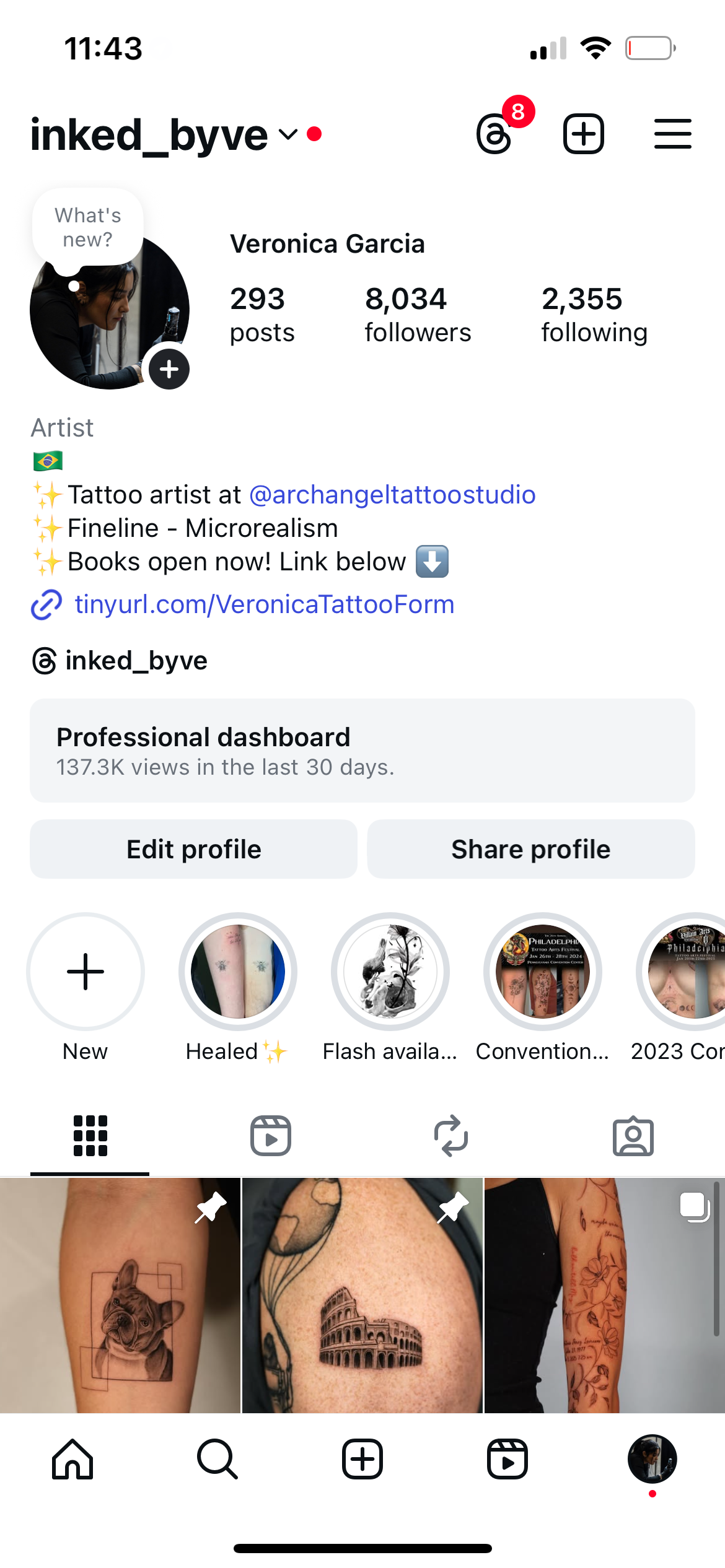Open the tinyurl.com/VeronicaTattooForm link
The height and width of the screenshot is (1568, 725).
tap(264, 604)
